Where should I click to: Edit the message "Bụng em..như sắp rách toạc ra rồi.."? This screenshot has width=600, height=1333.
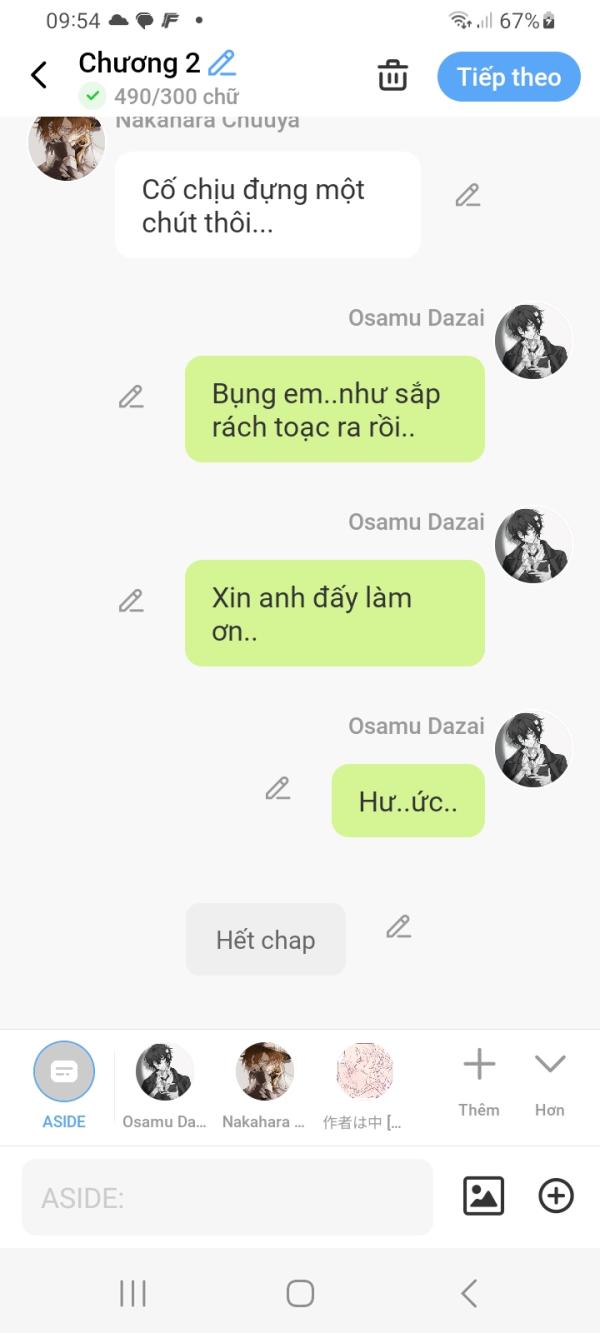(x=131, y=397)
